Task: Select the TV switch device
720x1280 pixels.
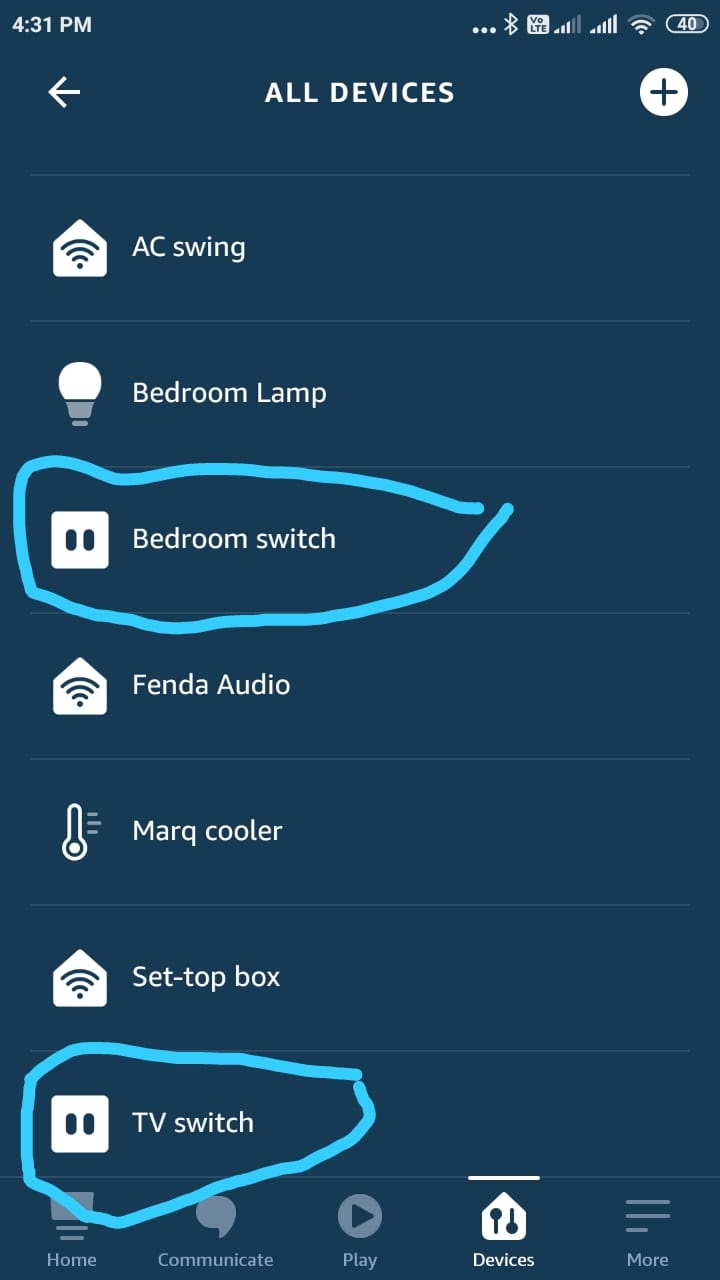Action: coord(193,1123)
